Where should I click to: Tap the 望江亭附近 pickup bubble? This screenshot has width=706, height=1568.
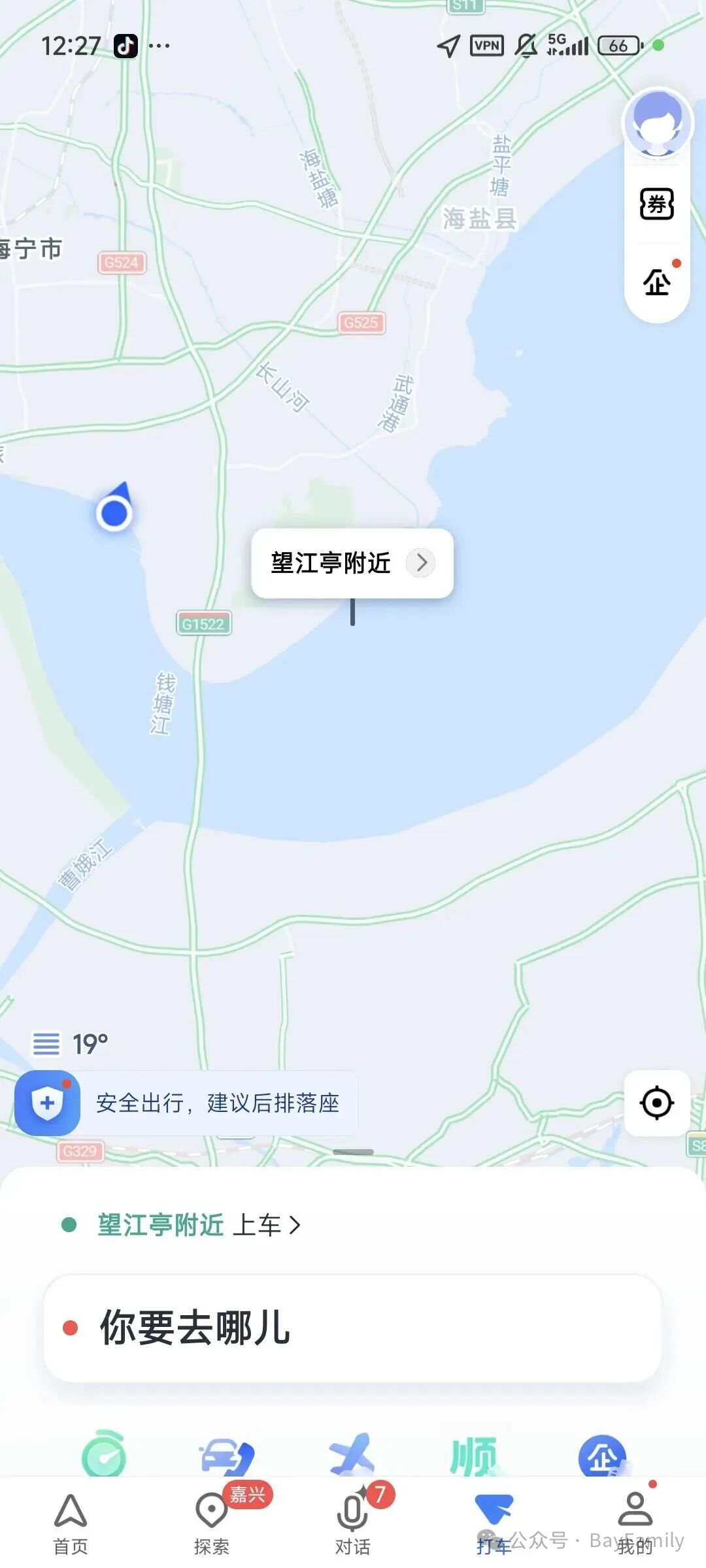[352, 563]
